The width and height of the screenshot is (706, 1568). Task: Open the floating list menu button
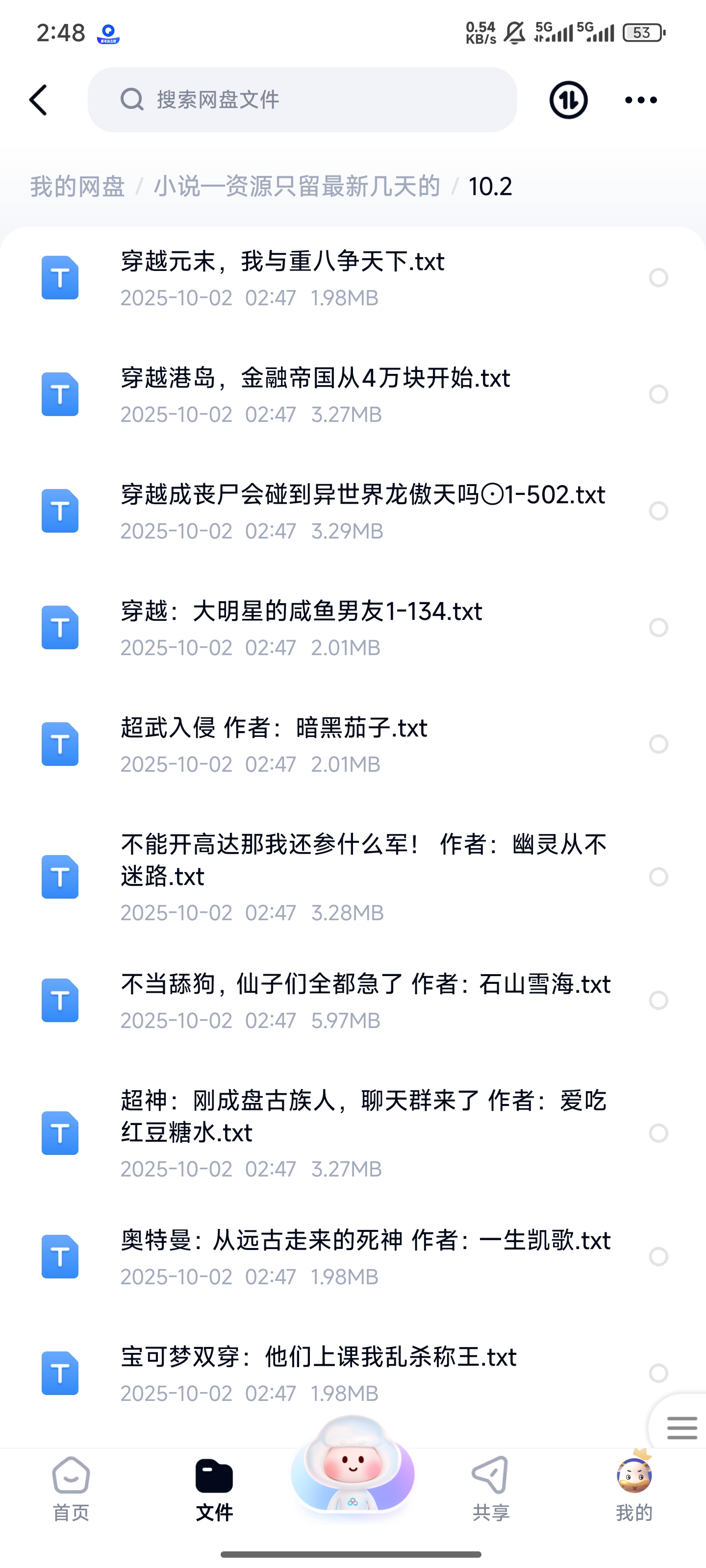tap(681, 1427)
